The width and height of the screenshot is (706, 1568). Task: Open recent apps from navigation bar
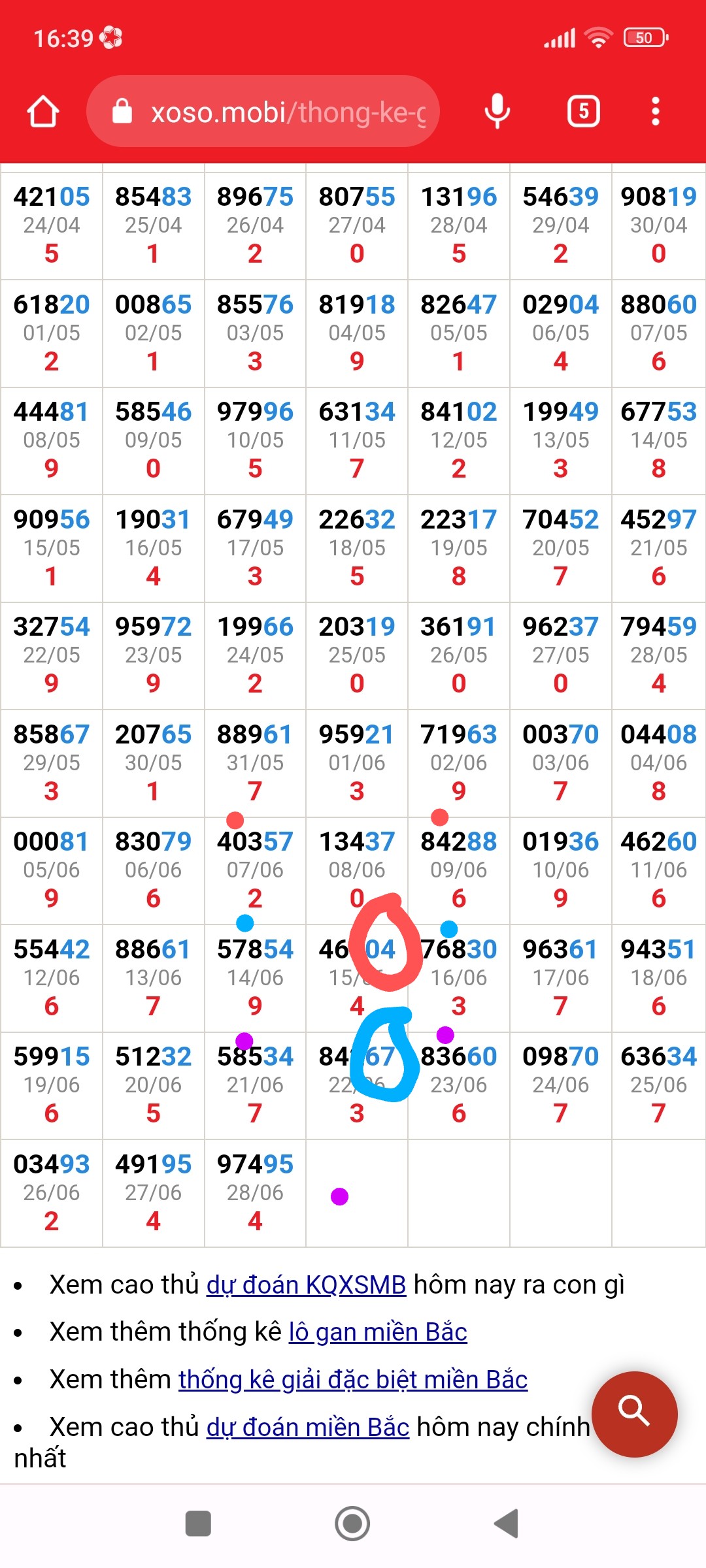[198, 1524]
